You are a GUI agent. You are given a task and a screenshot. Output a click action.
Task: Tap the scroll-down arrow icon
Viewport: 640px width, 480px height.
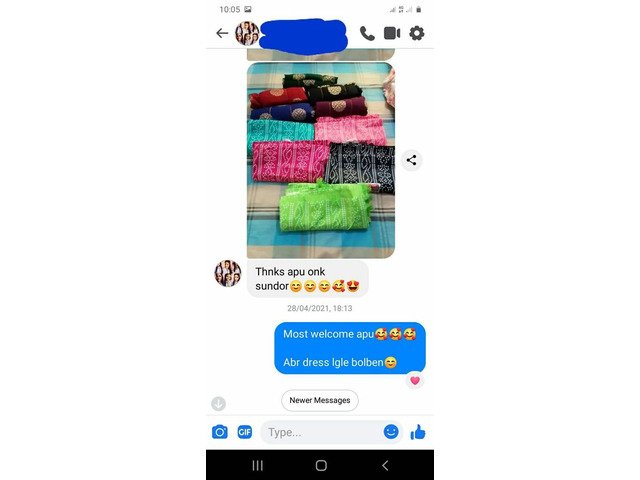pyautogui.click(x=218, y=404)
